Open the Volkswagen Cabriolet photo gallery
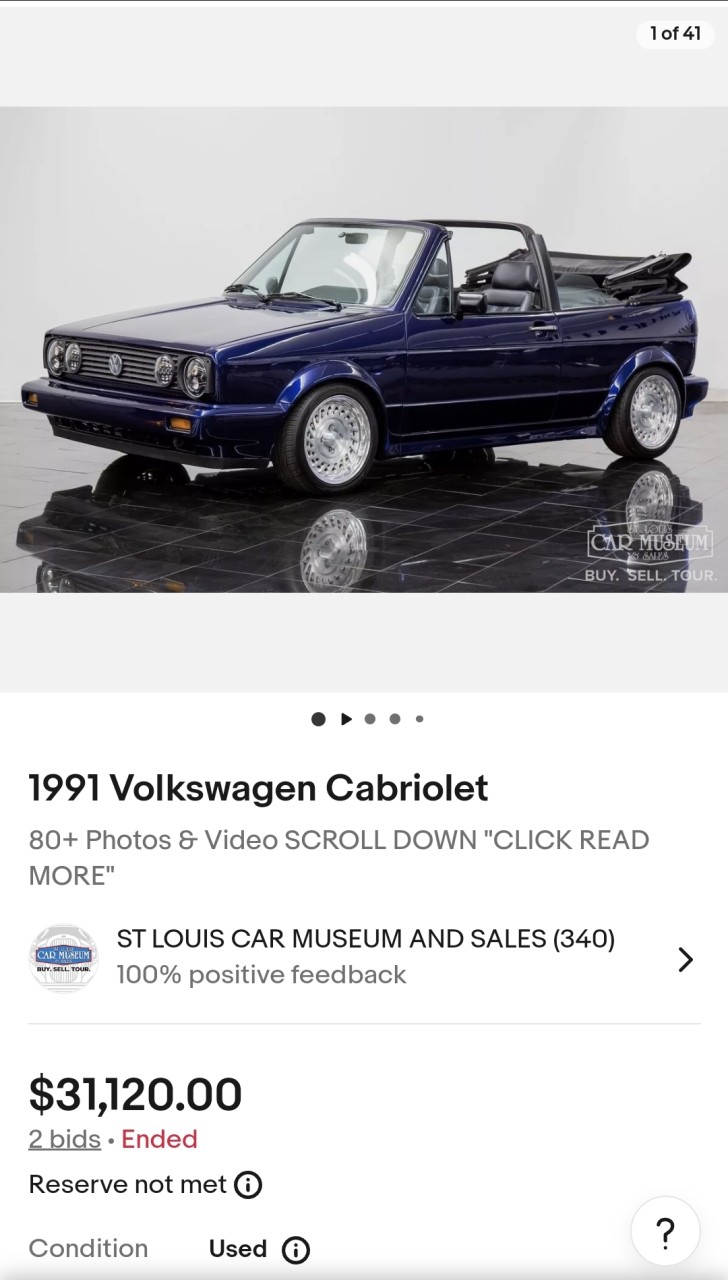728x1280 pixels. pyautogui.click(x=364, y=350)
